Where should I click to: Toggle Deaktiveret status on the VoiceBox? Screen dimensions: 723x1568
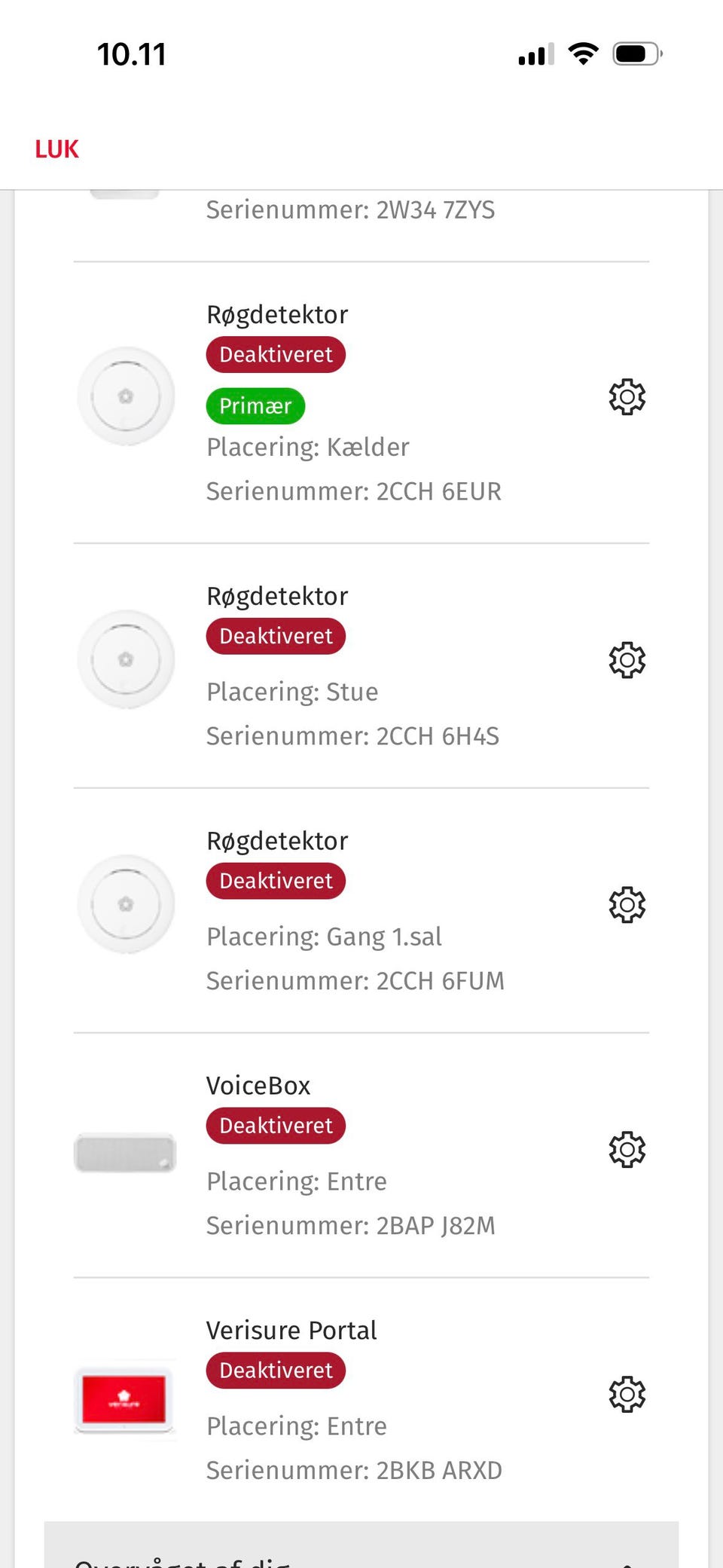point(275,1126)
